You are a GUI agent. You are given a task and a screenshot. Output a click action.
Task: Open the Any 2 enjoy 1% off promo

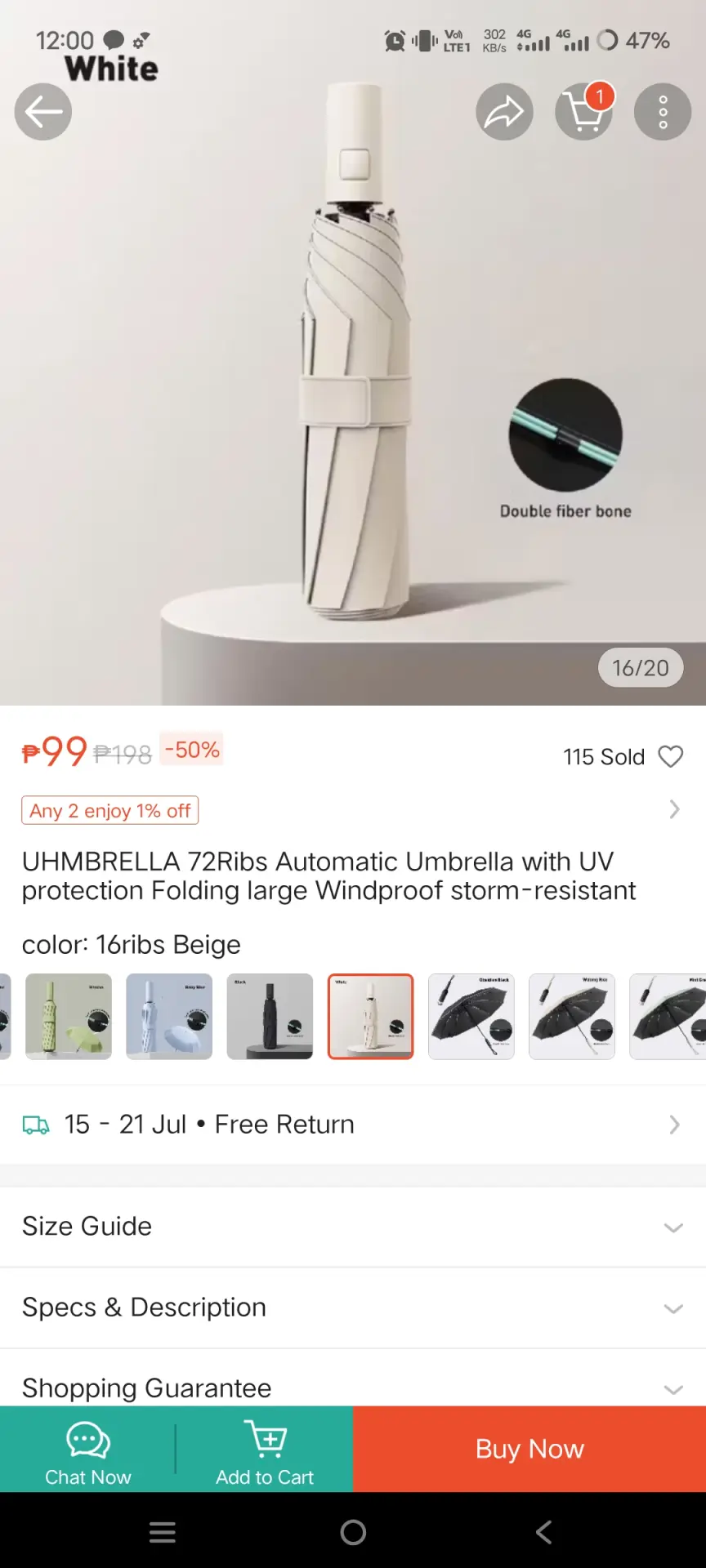pos(110,810)
